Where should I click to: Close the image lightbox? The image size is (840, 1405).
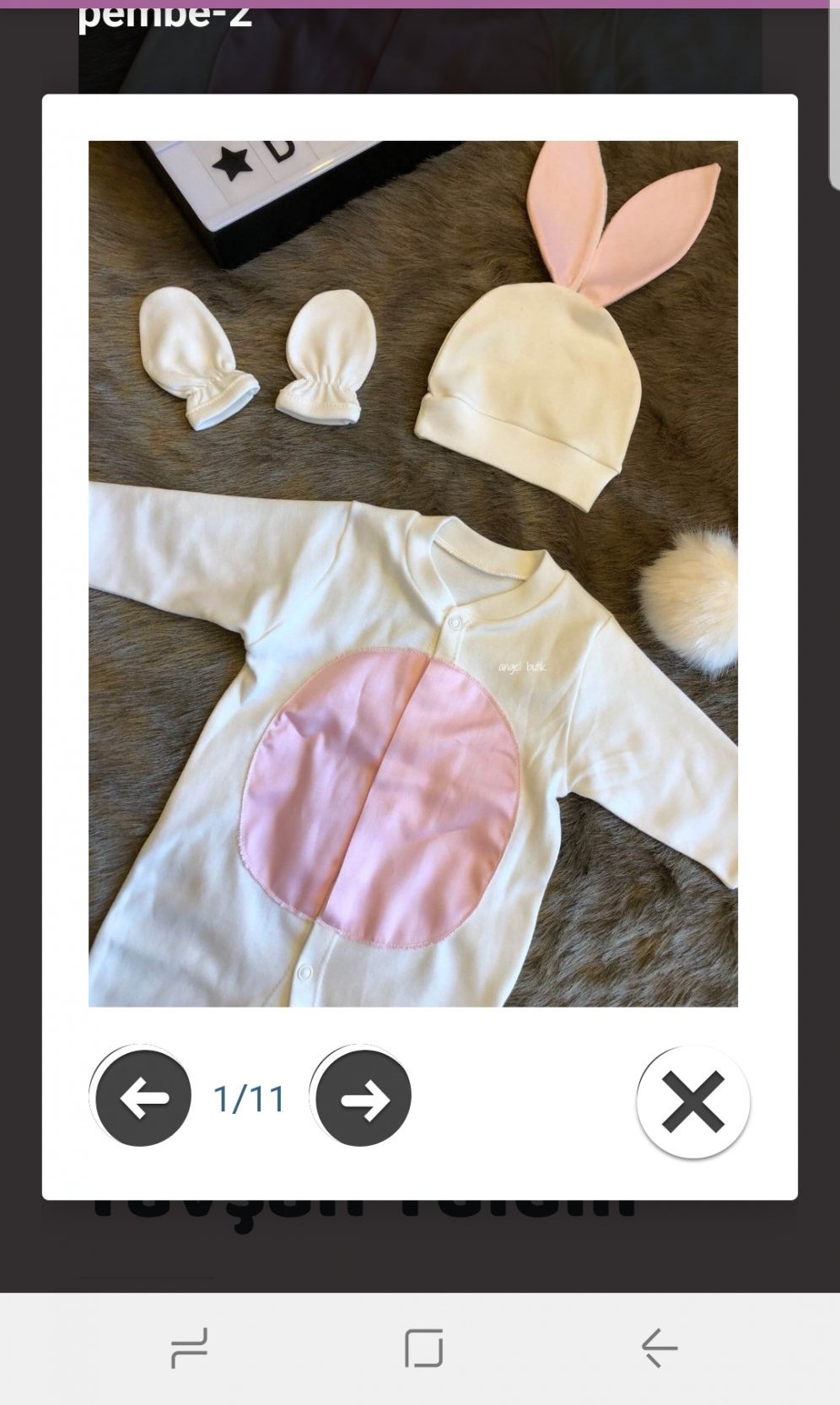click(692, 1101)
